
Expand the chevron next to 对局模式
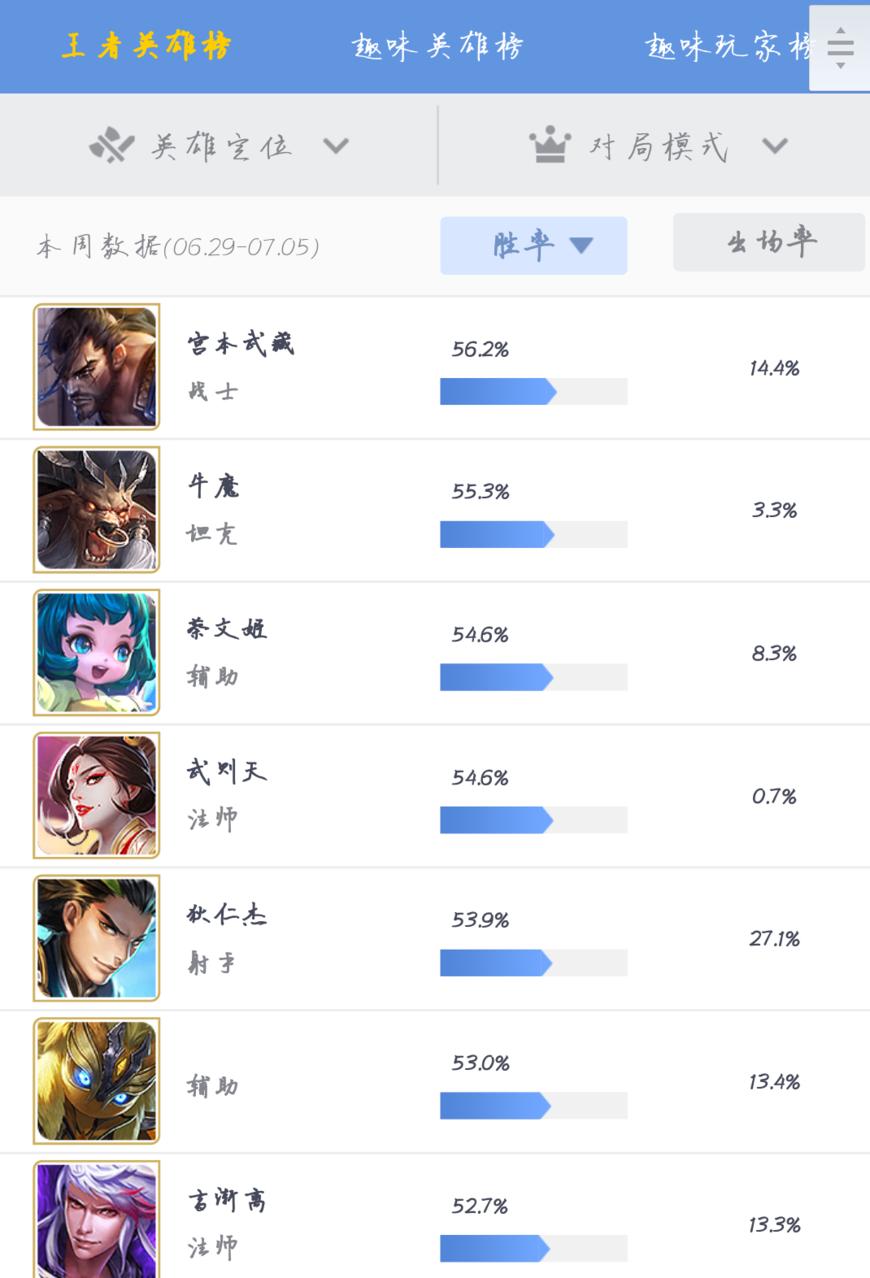pos(774,145)
